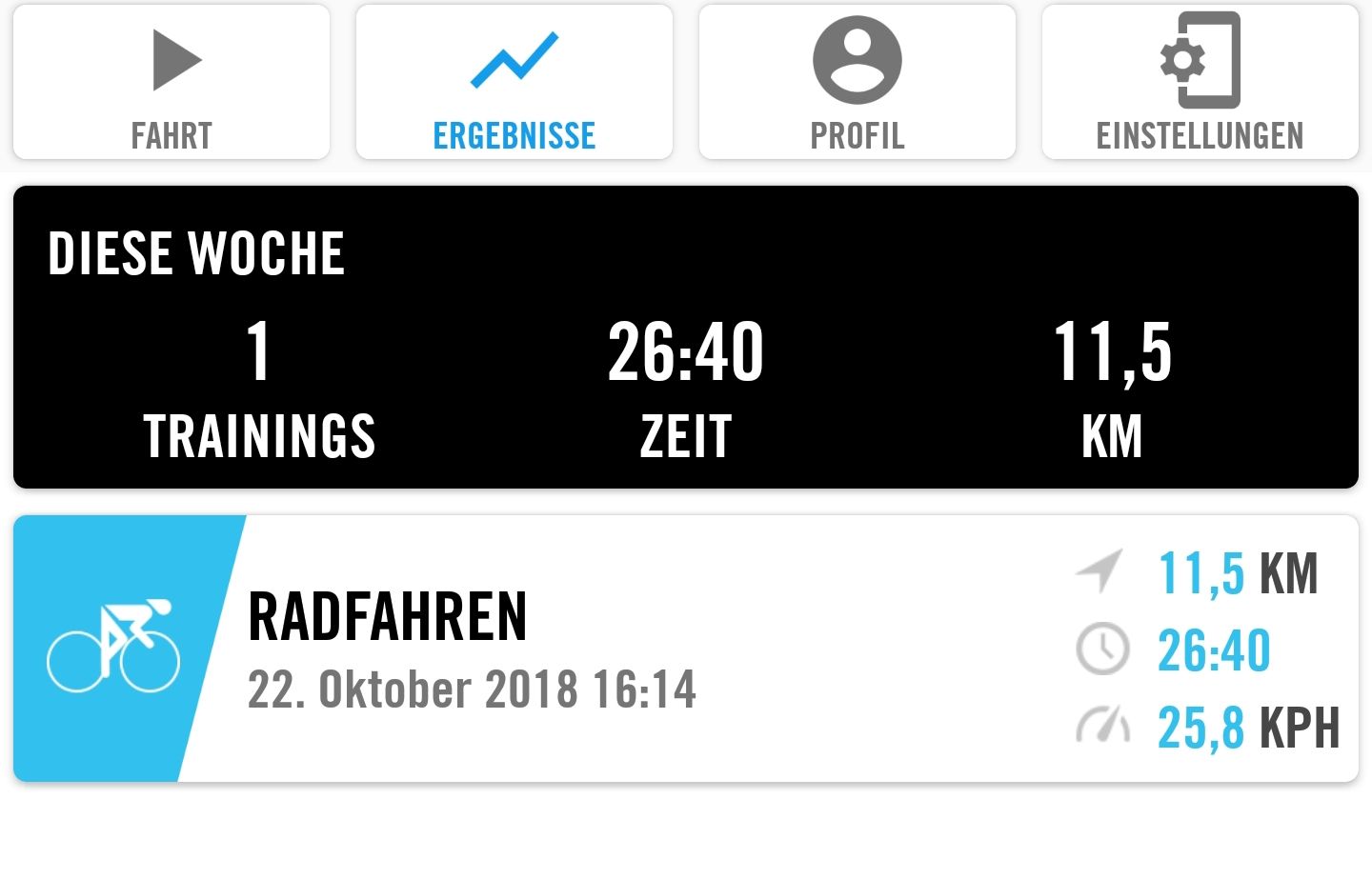The width and height of the screenshot is (1372, 879).
Task: Open the Profil tab
Action: click(857, 84)
